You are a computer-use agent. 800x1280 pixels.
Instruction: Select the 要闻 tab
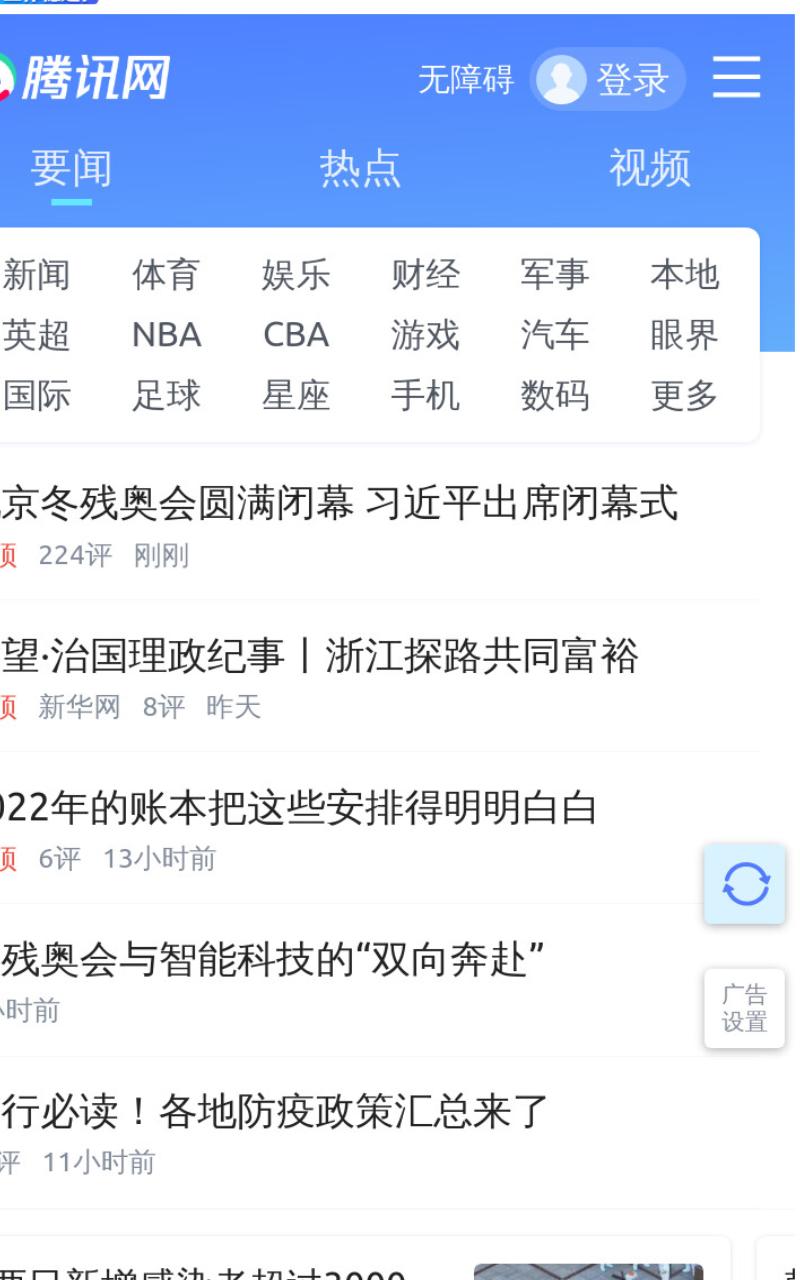71,168
